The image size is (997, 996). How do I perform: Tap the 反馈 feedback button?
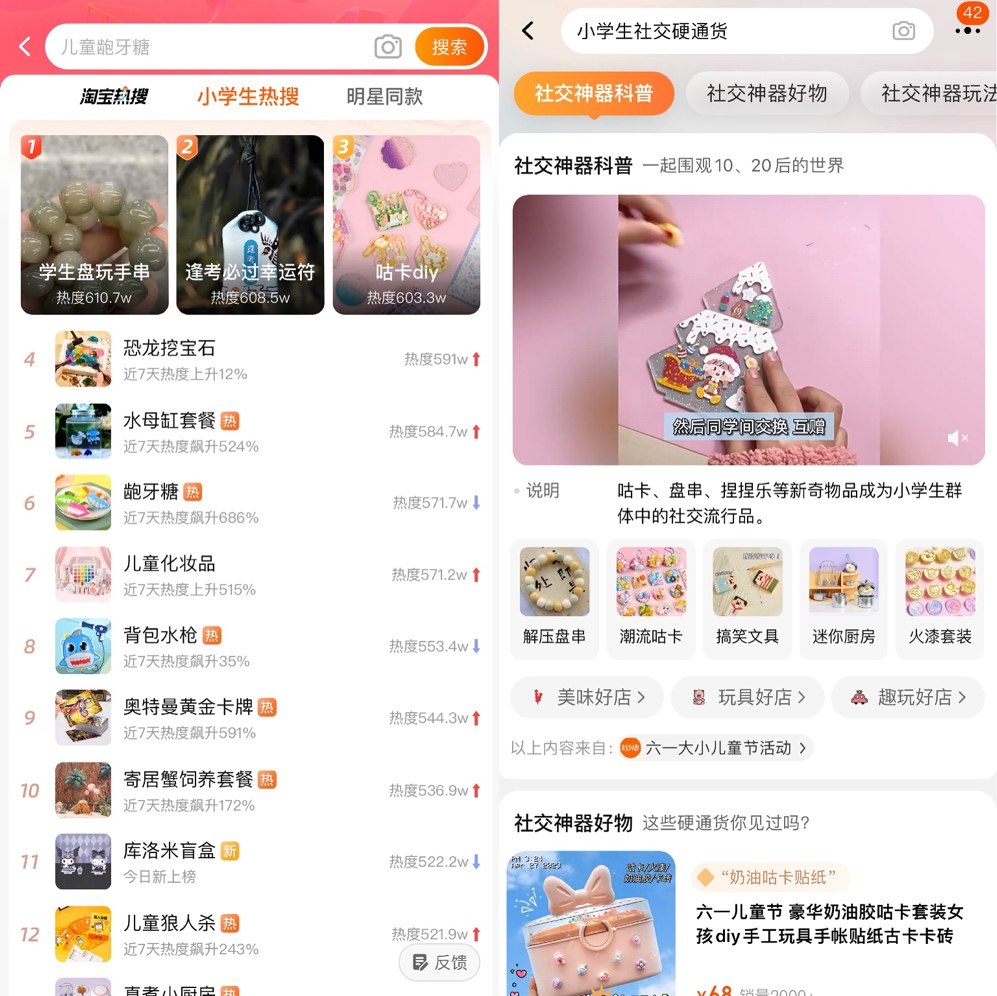click(439, 962)
